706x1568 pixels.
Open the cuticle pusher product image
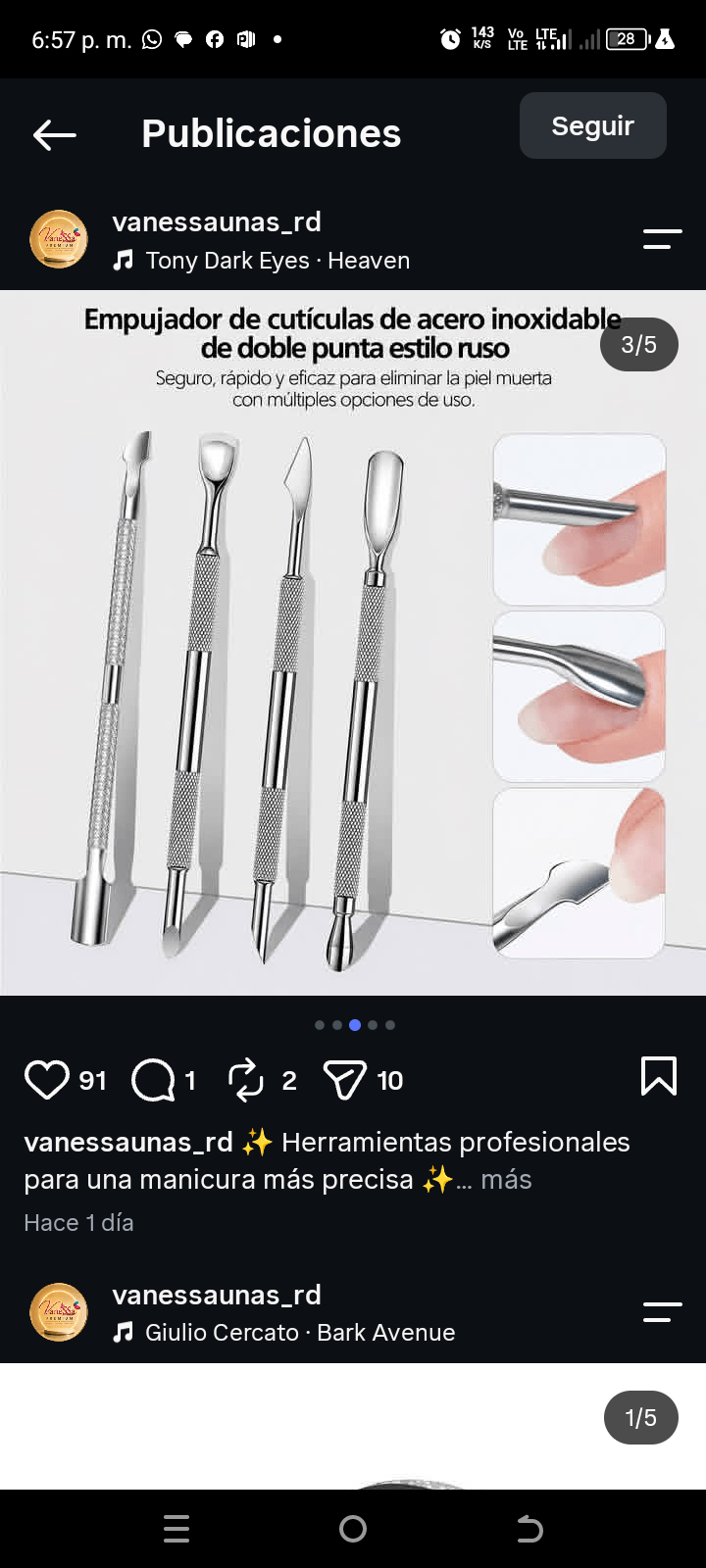[x=353, y=643]
